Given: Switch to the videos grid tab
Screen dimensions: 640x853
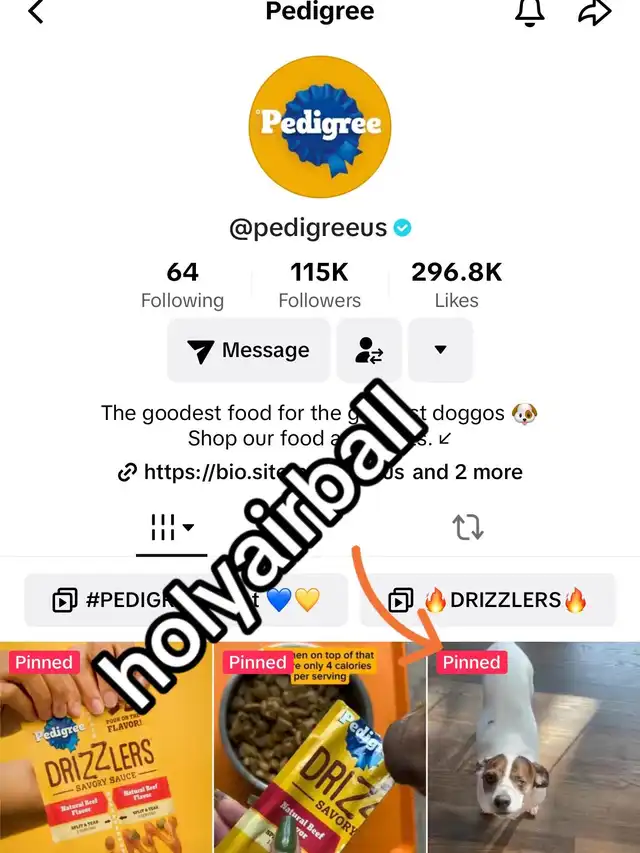Looking at the screenshot, I should 171,526.
